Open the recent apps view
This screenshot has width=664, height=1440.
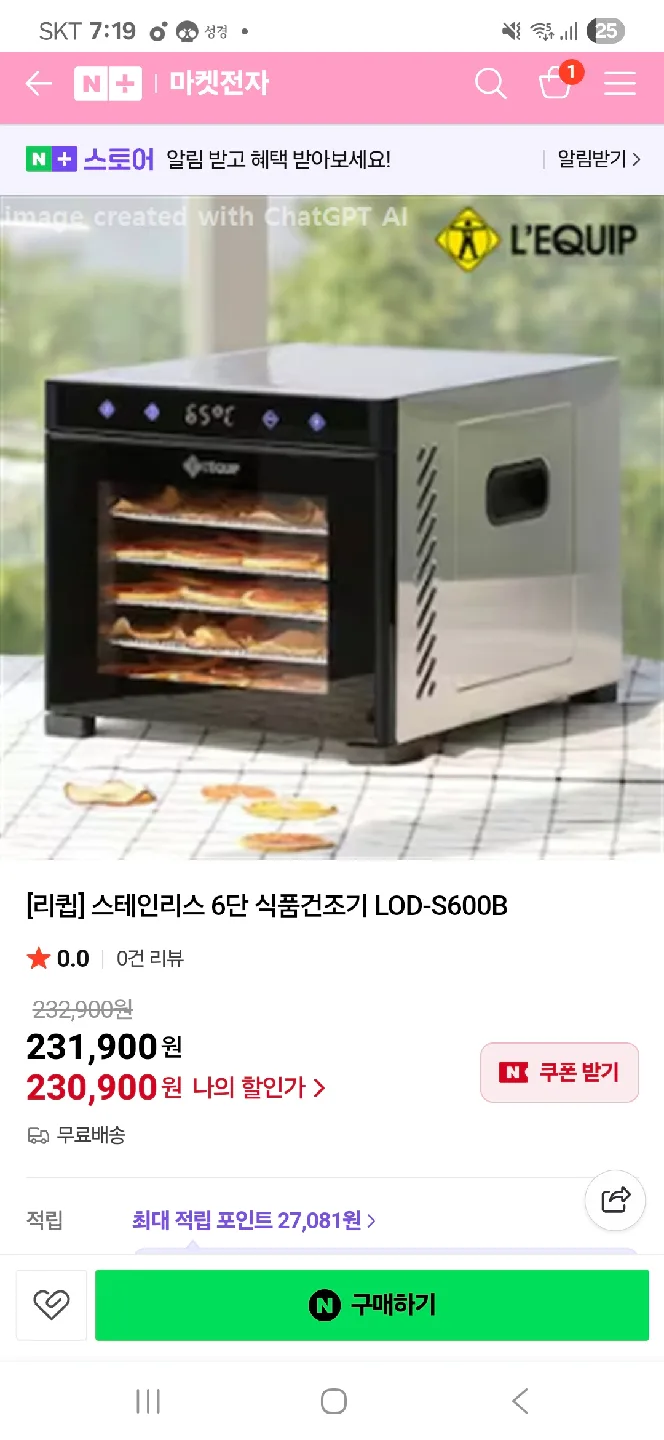148,1401
